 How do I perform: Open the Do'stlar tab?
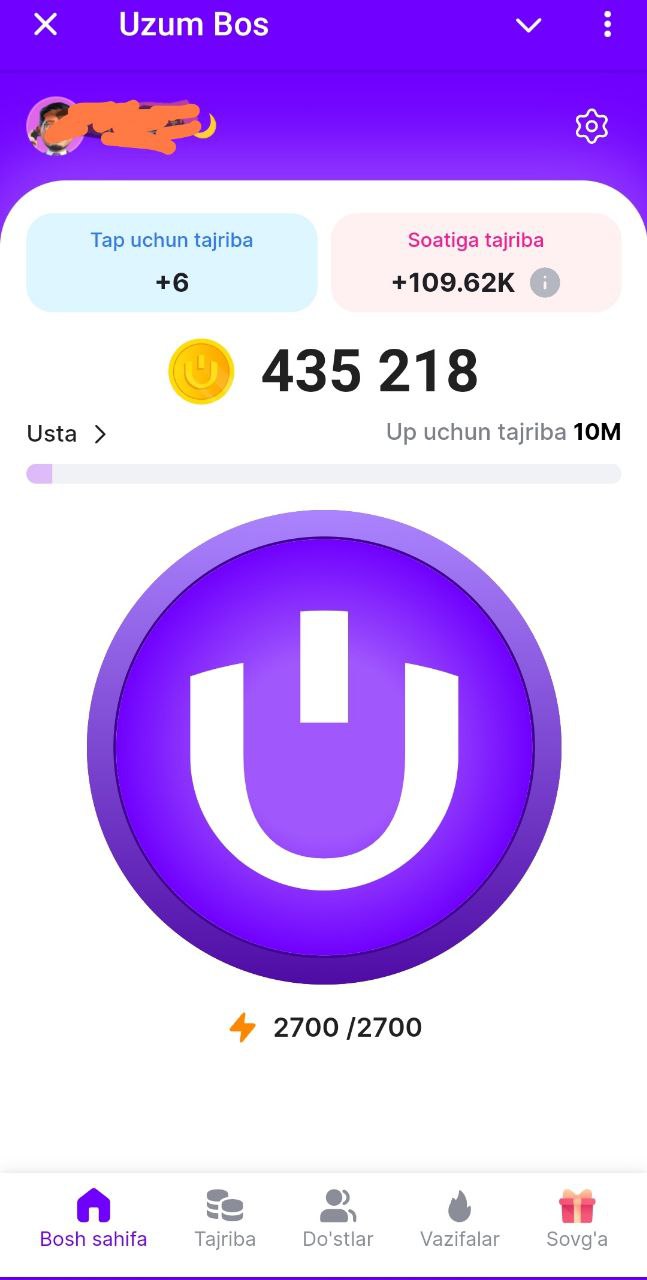point(338,1218)
